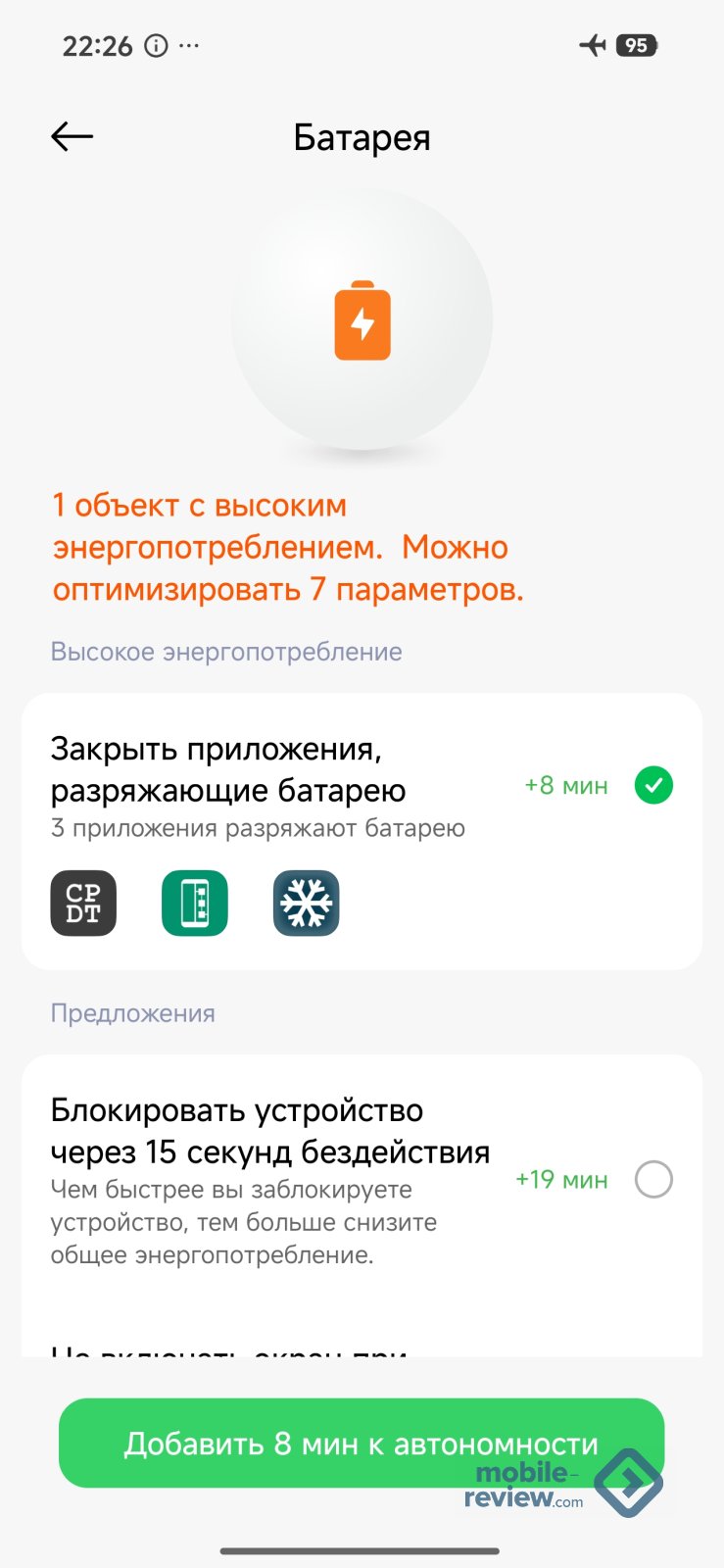Go back from the Батарея screen
Screen dimensions: 724x1568
[x=72, y=137]
